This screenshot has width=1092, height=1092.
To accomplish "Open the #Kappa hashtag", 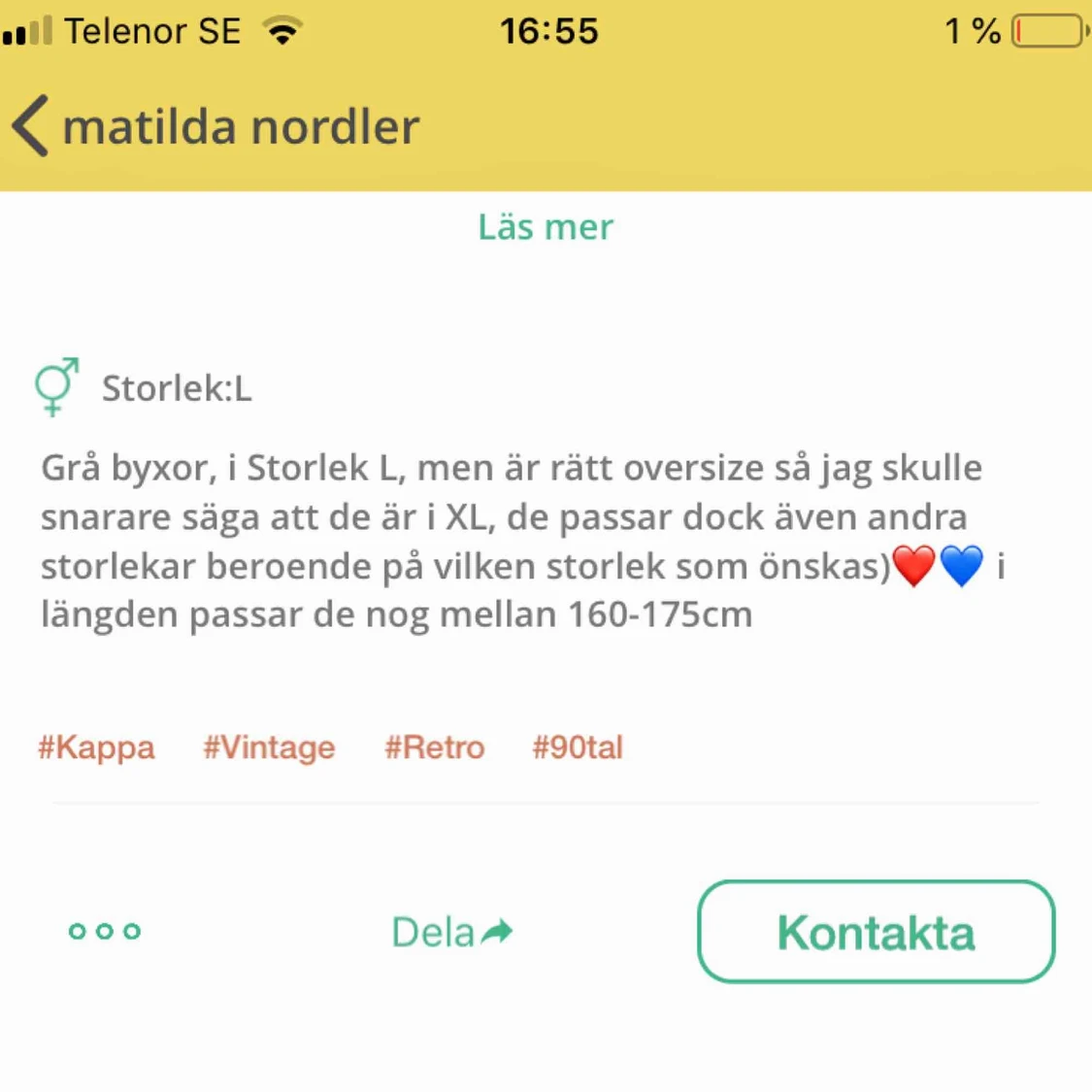I will tap(96, 747).
